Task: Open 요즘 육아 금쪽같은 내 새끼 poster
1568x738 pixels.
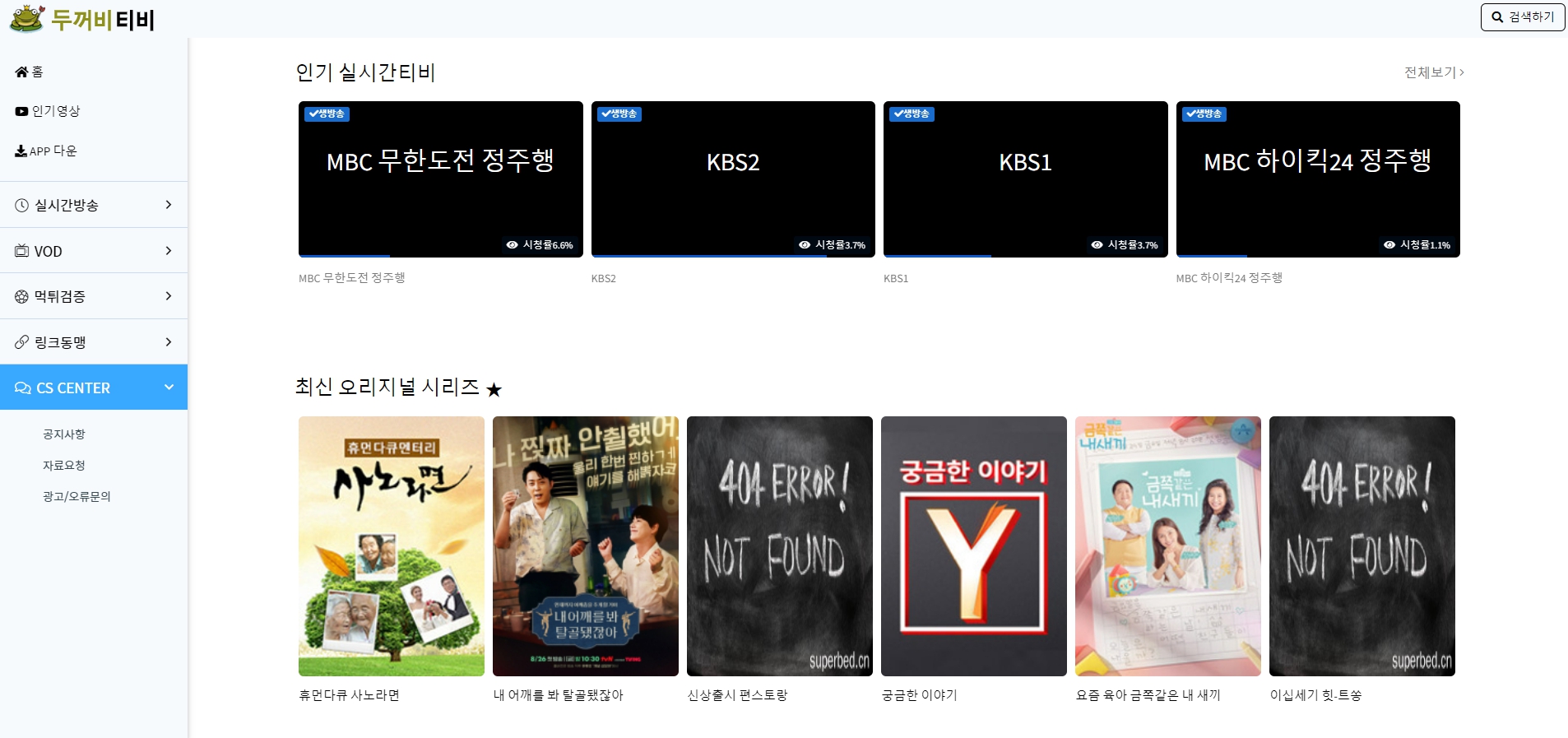Action: coord(1167,546)
